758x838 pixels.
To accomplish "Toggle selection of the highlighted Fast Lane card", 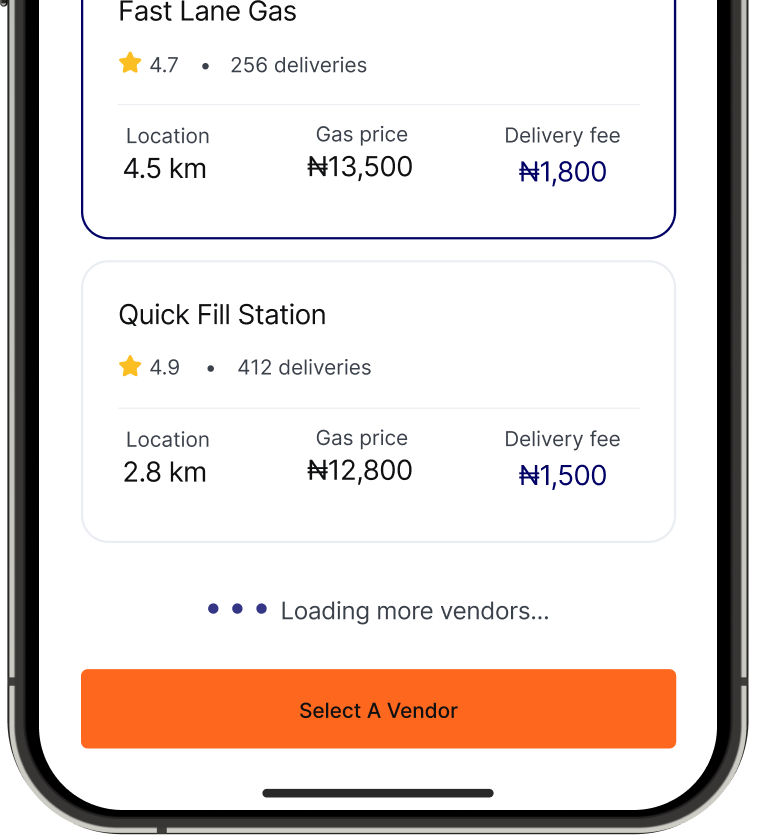I will 378,115.
